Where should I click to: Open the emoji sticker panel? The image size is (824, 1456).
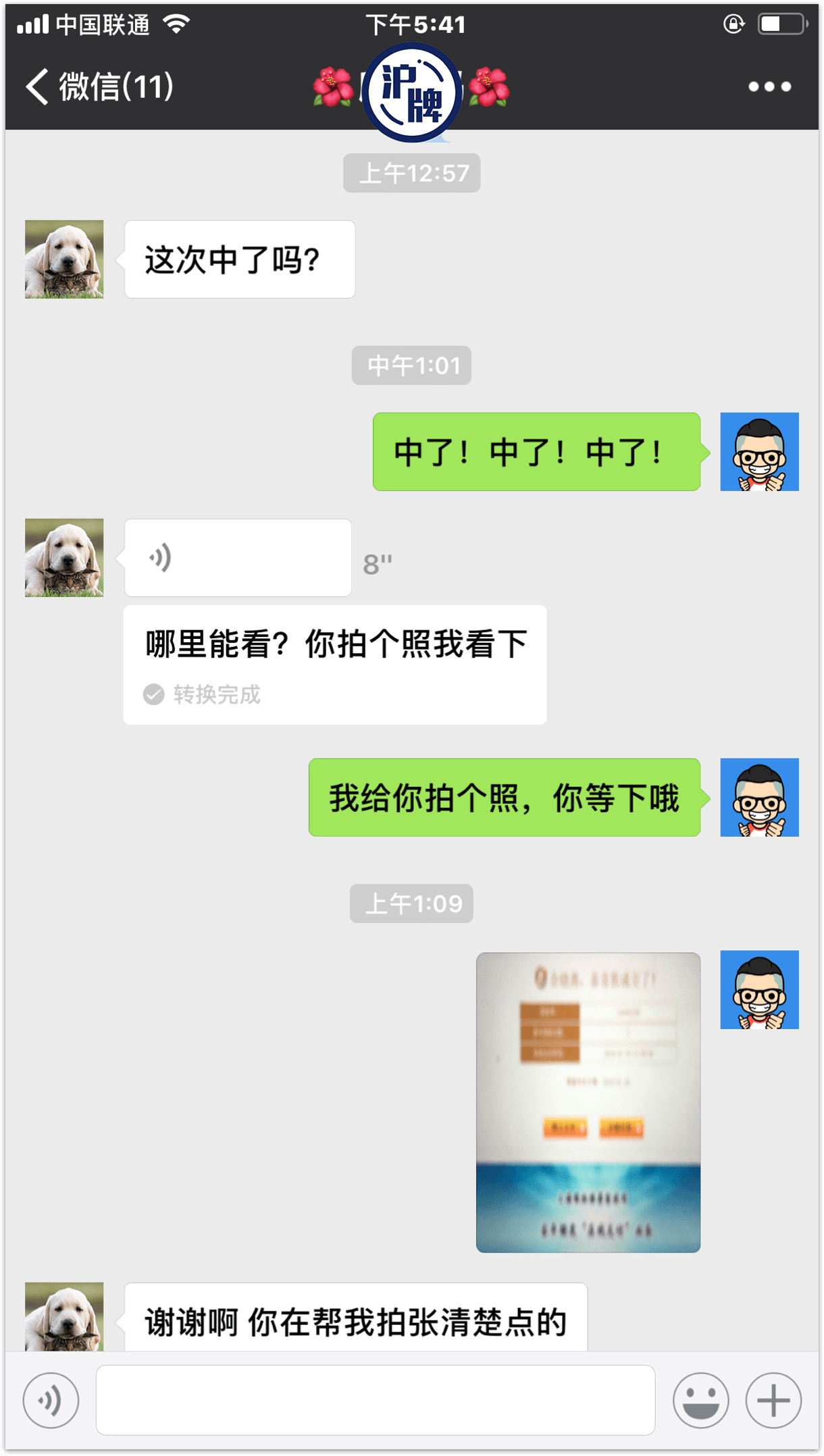(x=700, y=1400)
